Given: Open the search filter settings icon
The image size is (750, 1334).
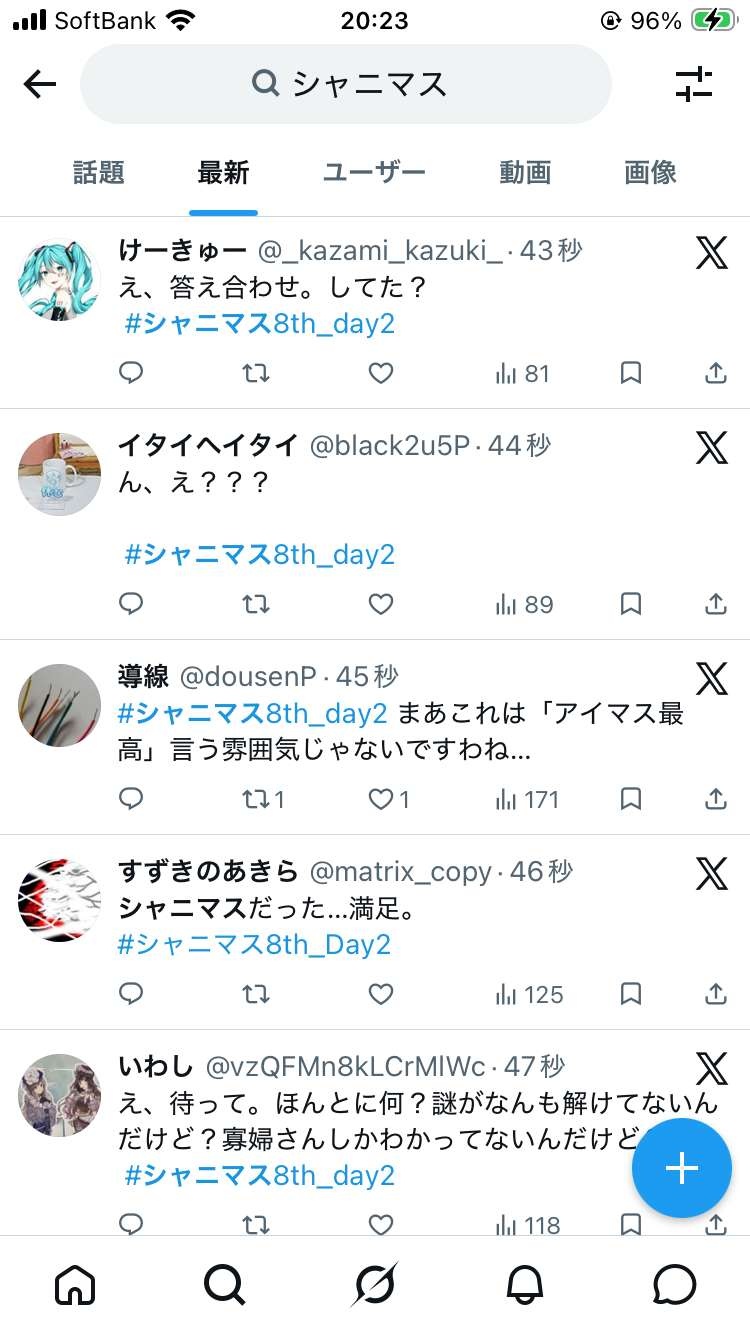Looking at the screenshot, I should (x=694, y=85).
